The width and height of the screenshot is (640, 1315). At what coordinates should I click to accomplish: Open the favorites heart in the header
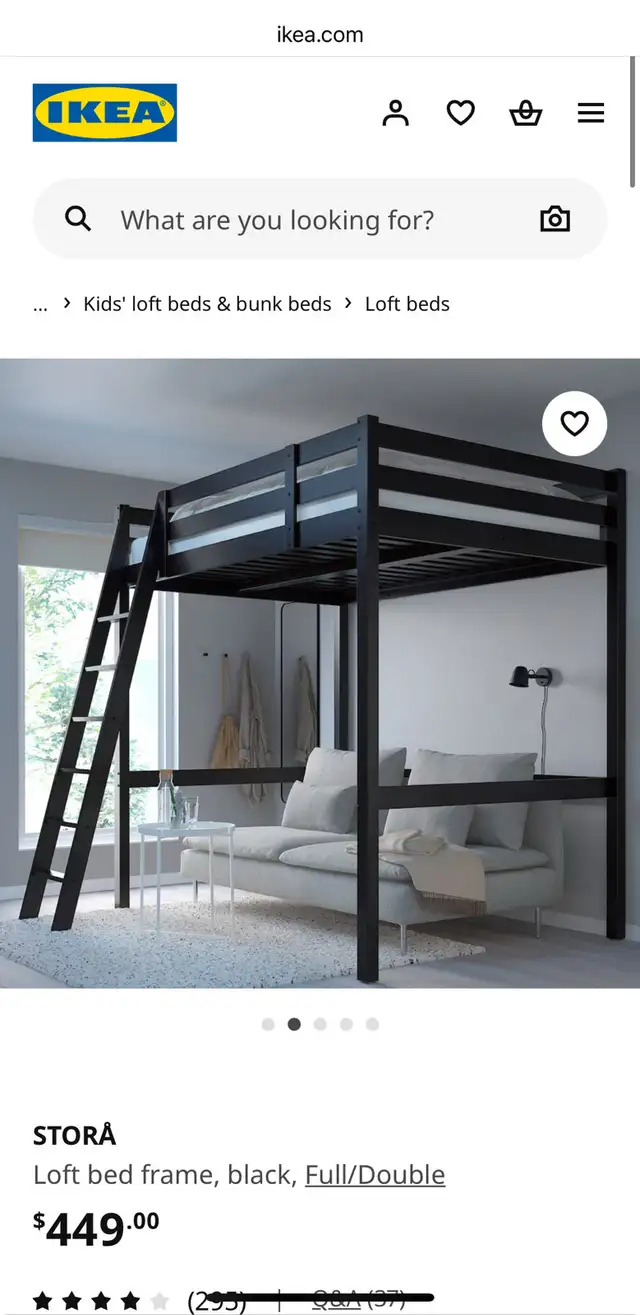click(460, 113)
